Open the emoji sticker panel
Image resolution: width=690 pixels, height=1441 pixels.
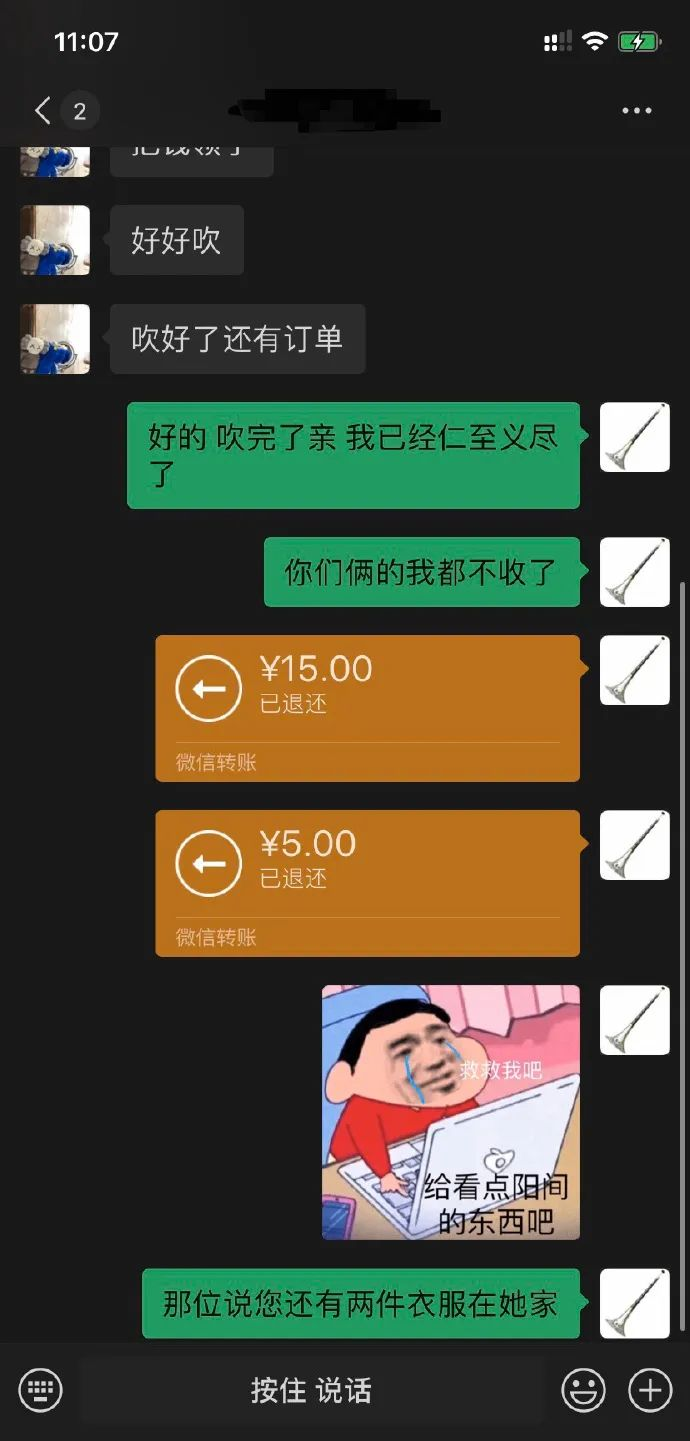583,1390
